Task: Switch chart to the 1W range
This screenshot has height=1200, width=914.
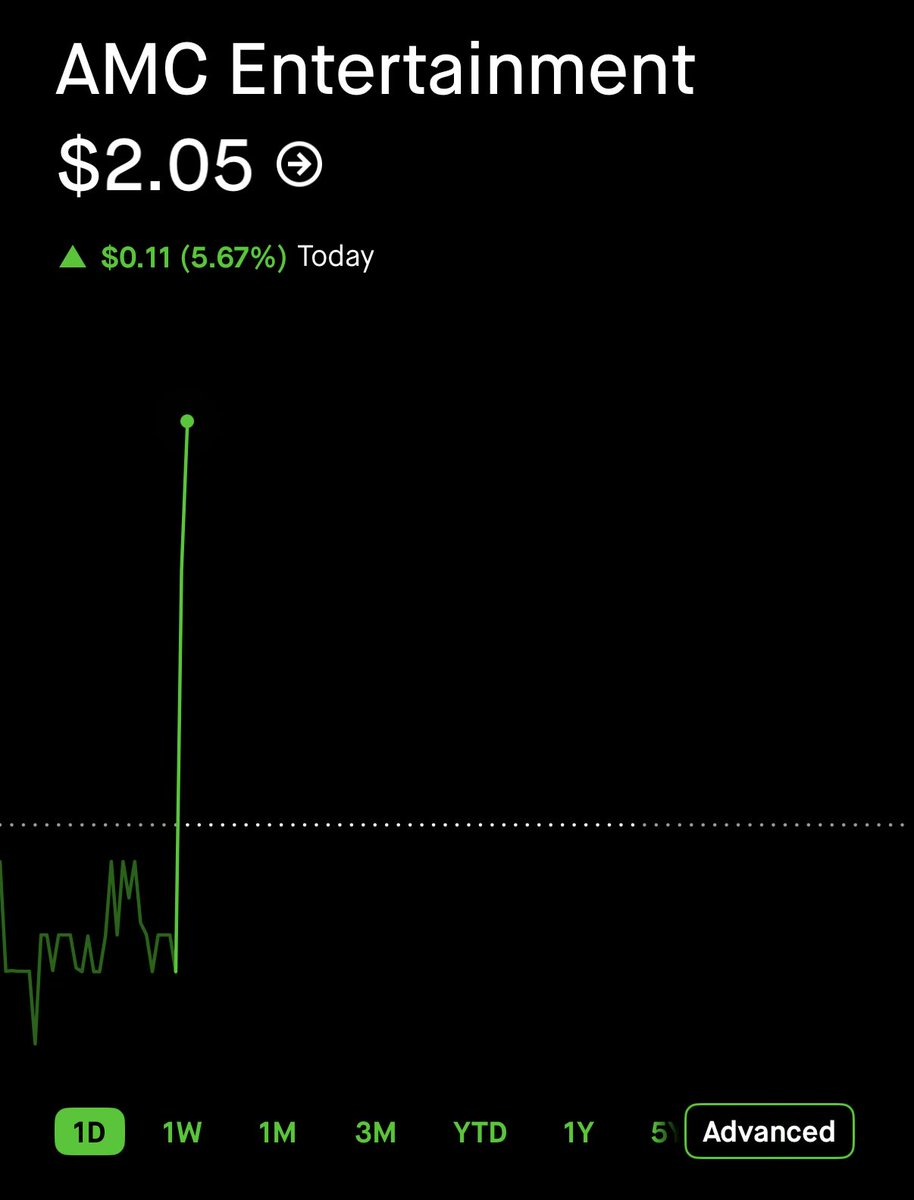Action: pyautogui.click(x=182, y=1132)
